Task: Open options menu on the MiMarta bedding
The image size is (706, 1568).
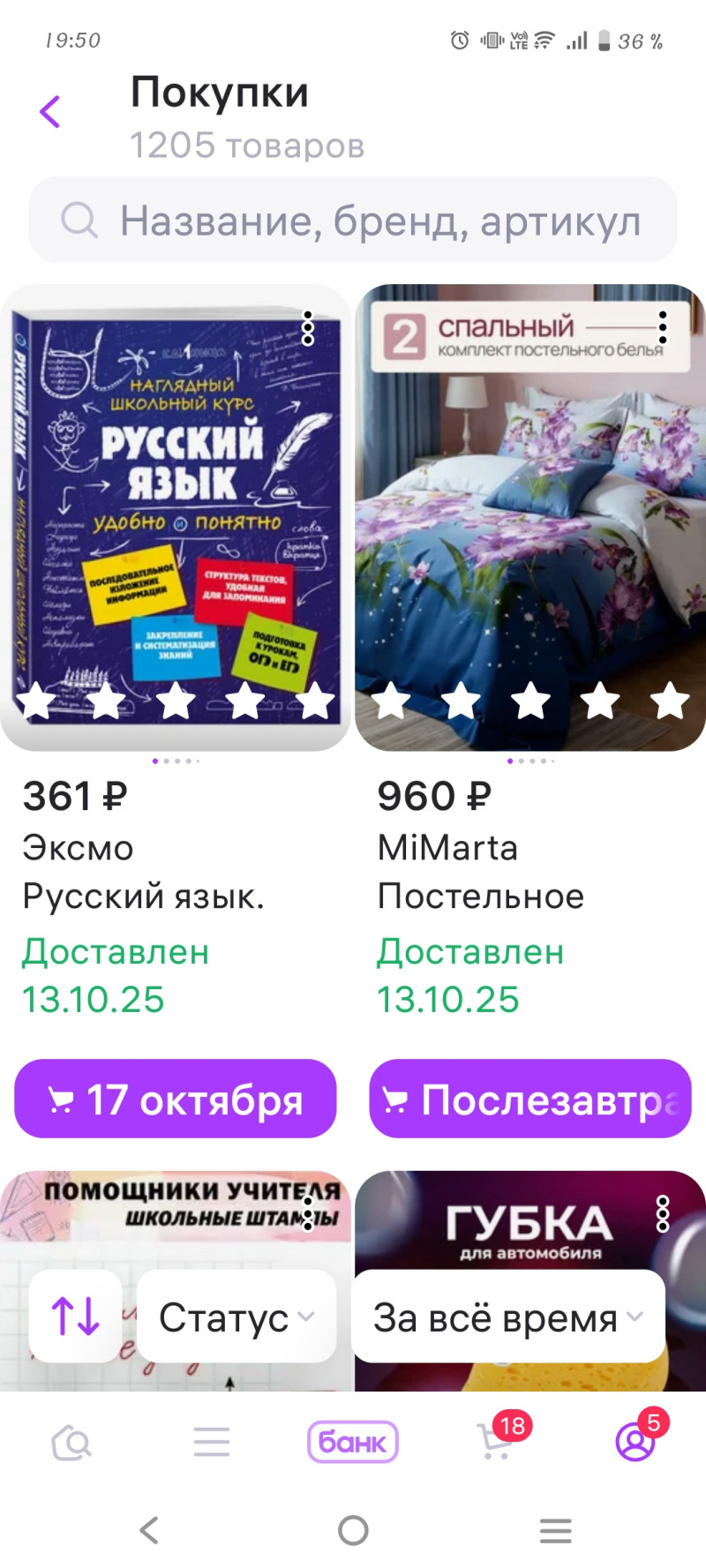Action: click(x=663, y=328)
